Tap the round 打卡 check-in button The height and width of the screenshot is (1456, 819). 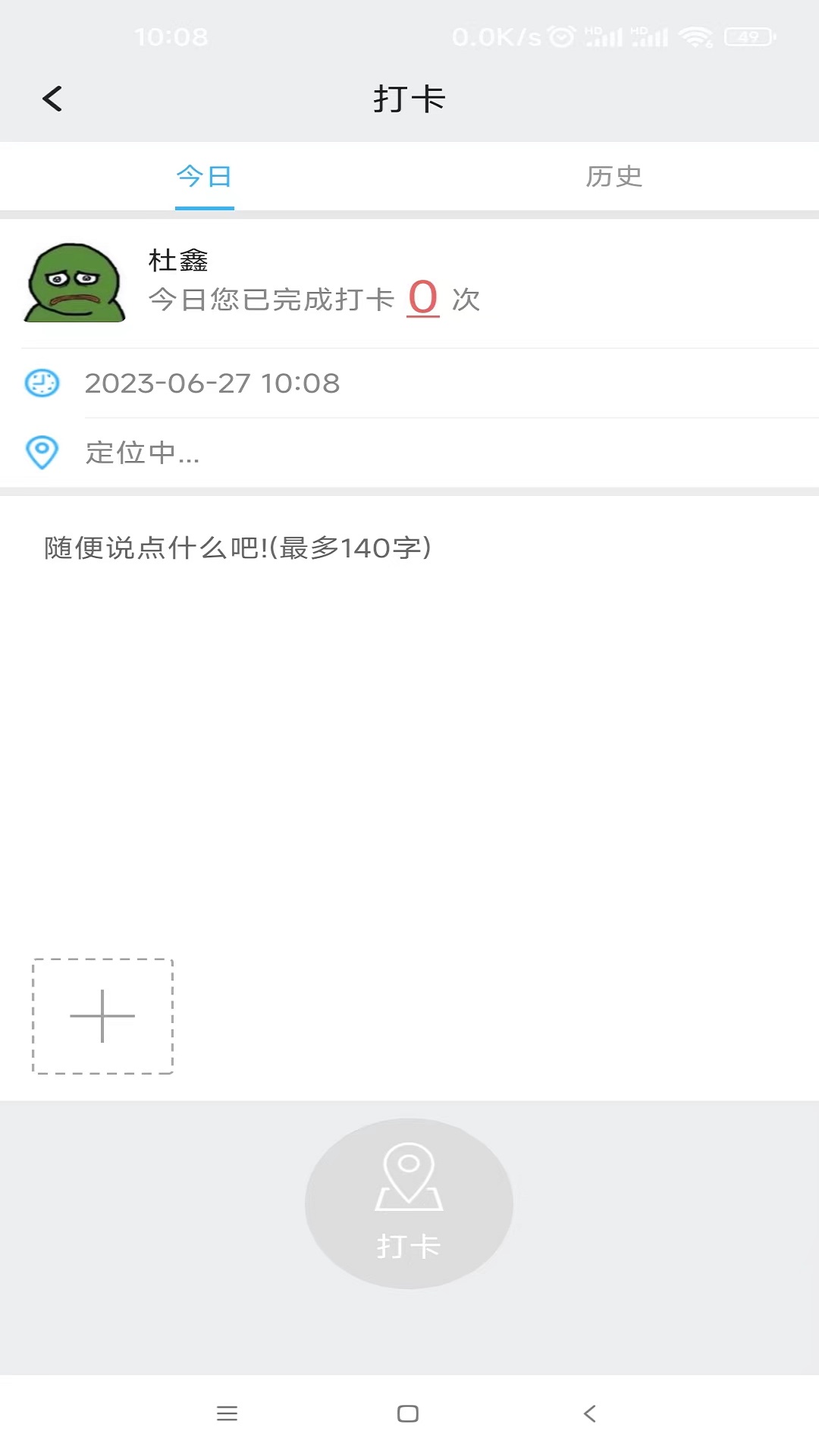coord(409,1203)
